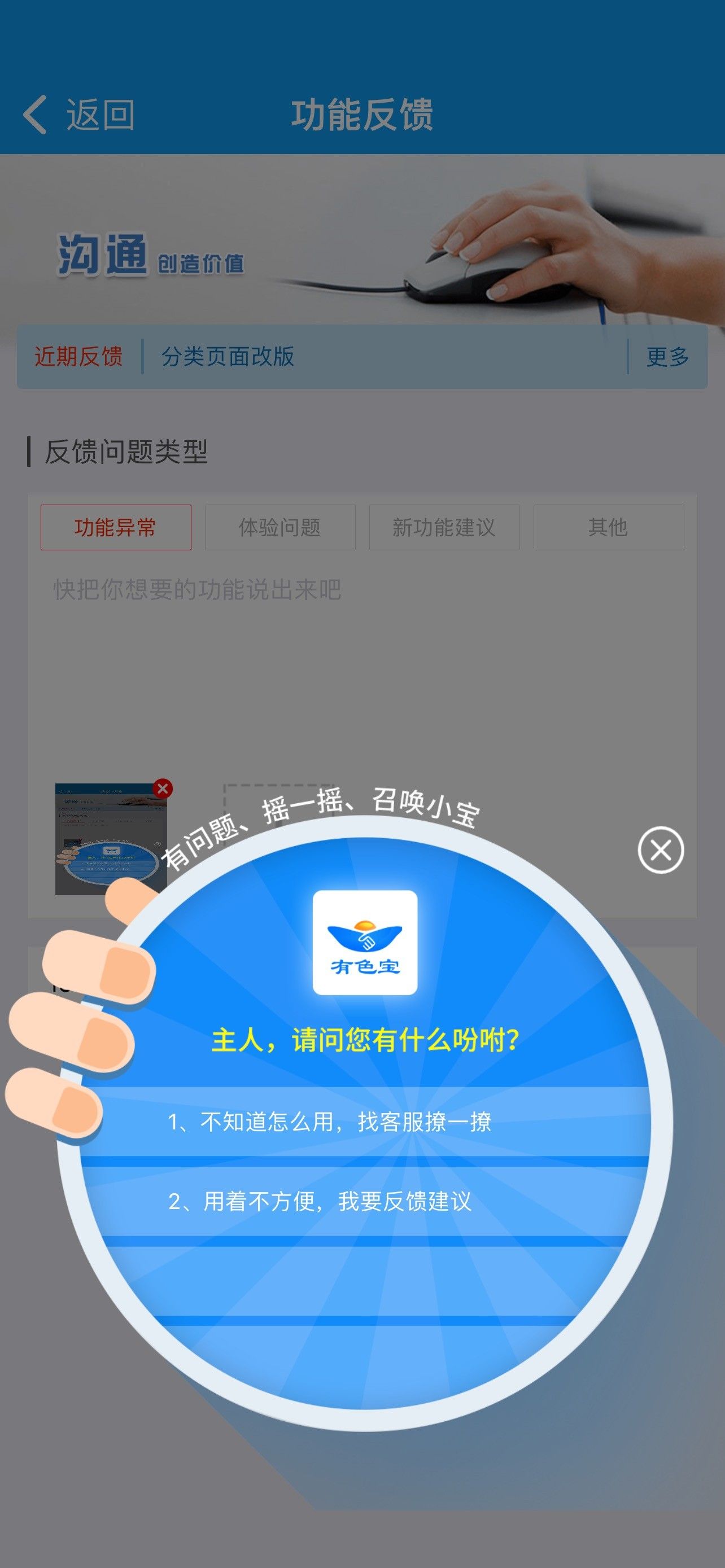Open 更多 recent feedback

pyautogui.click(x=668, y=357)
